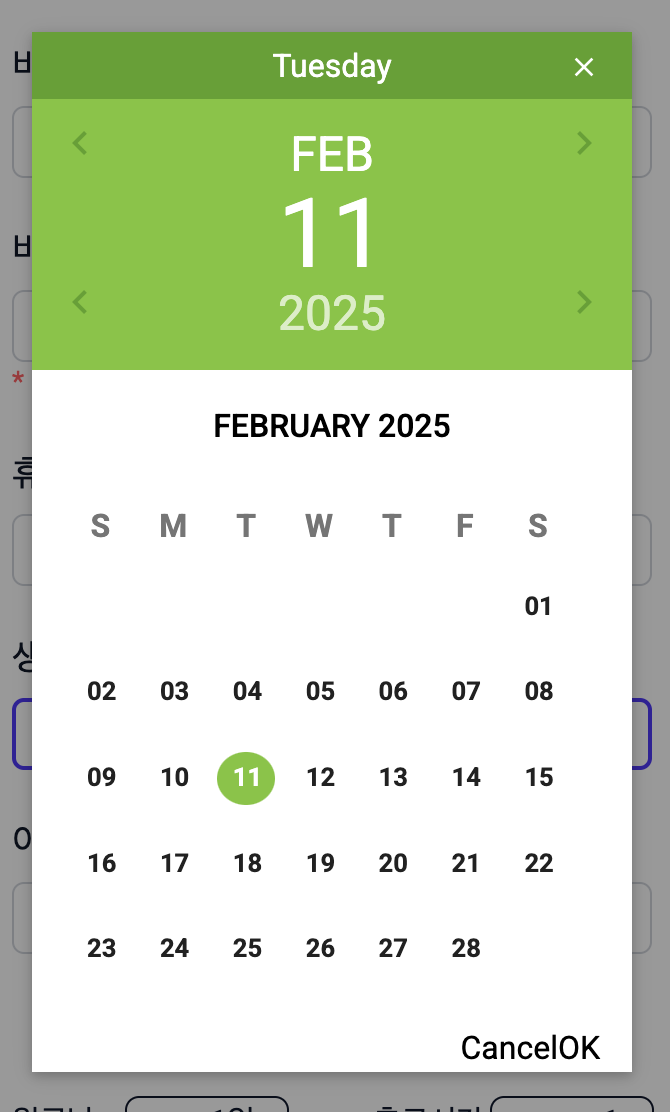Go to the previous year
Image resolution: width=670 pixels, height=1112 pixels.
[x=81, y=301]
